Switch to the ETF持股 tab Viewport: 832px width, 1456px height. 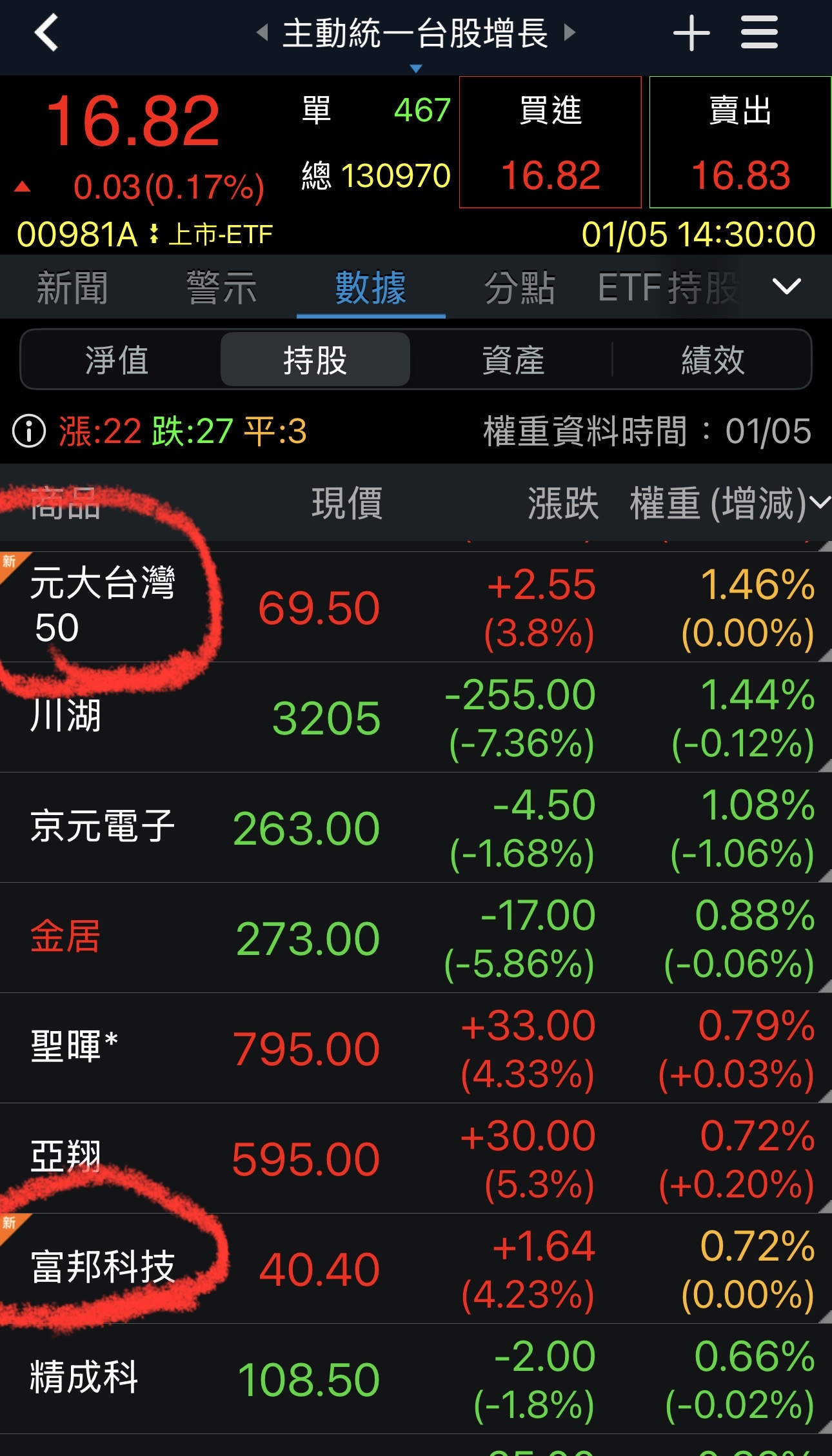point(668,288)
